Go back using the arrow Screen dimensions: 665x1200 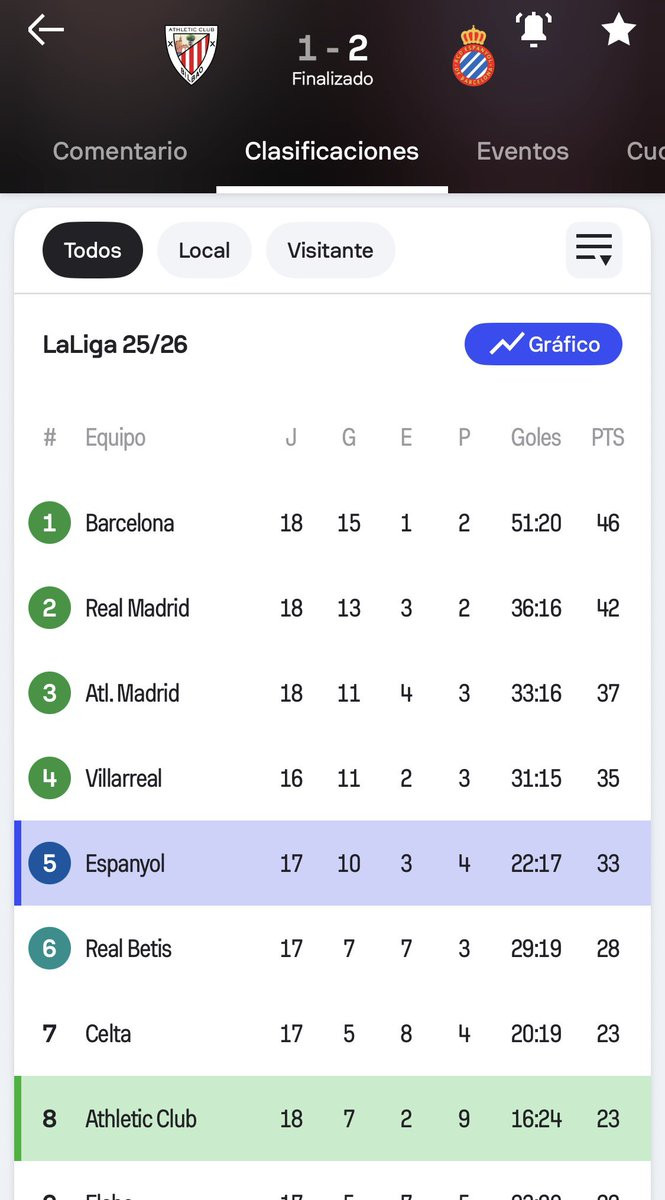click(x=46, y=30)
